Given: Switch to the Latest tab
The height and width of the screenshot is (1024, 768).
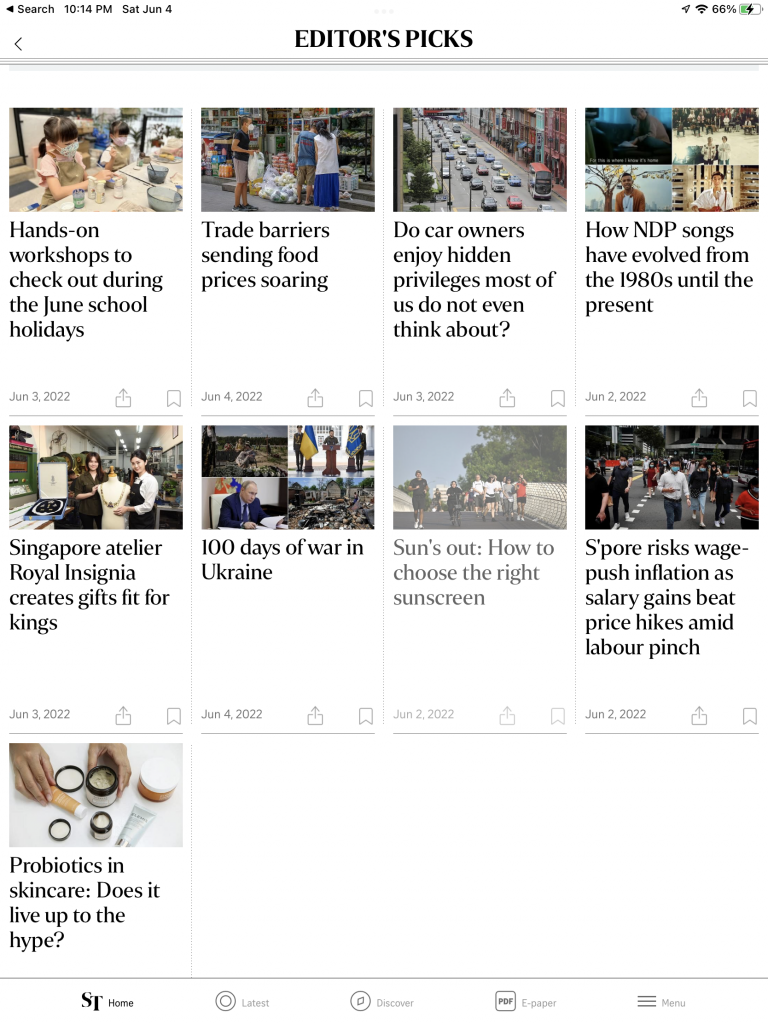Looking at the screenshot, I should tap(242, 1002).
